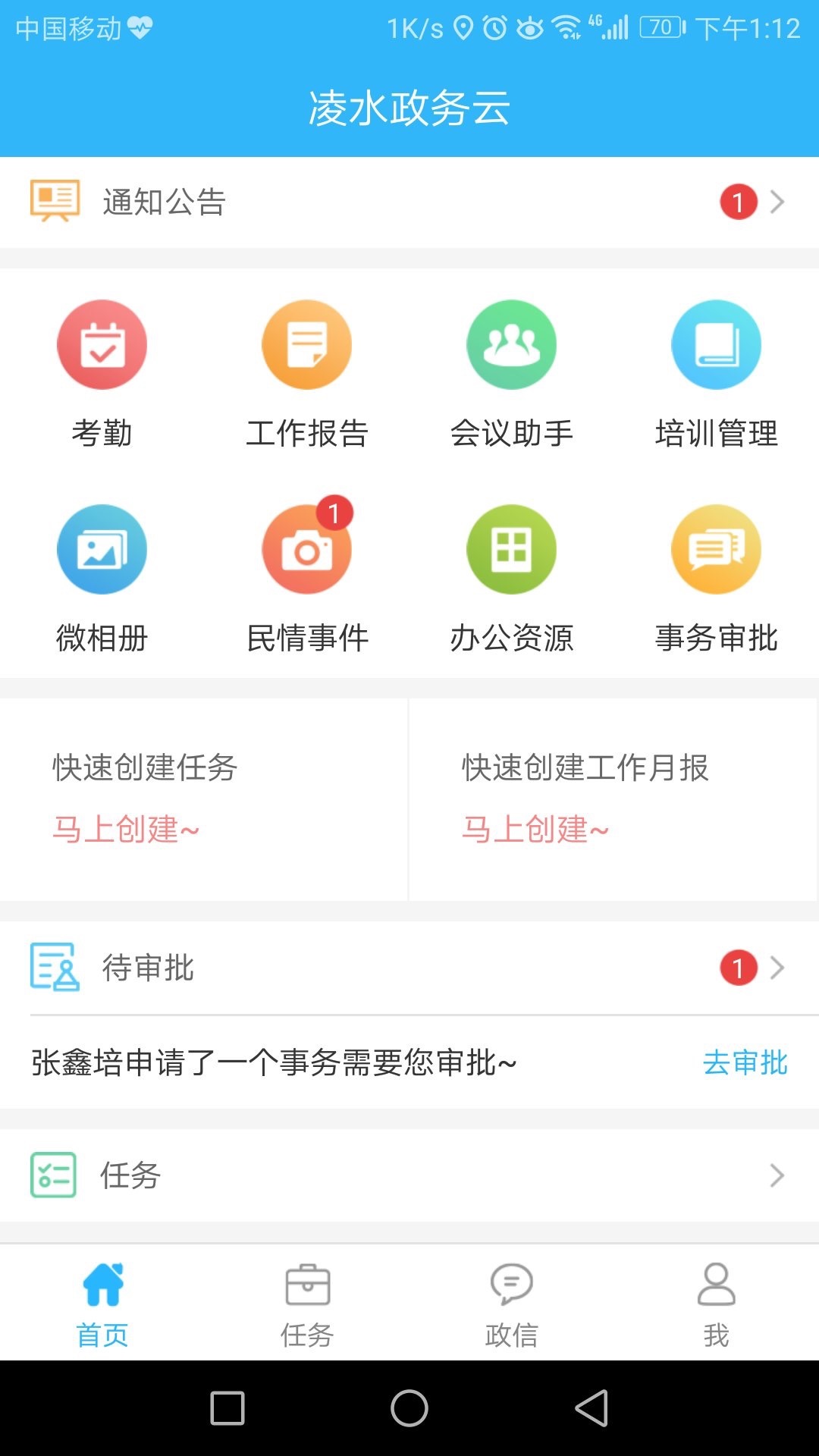Open the 工作报告 work report feature
Image resolution: width=819 pixels, height=1456 pixels.
(307, 344)
